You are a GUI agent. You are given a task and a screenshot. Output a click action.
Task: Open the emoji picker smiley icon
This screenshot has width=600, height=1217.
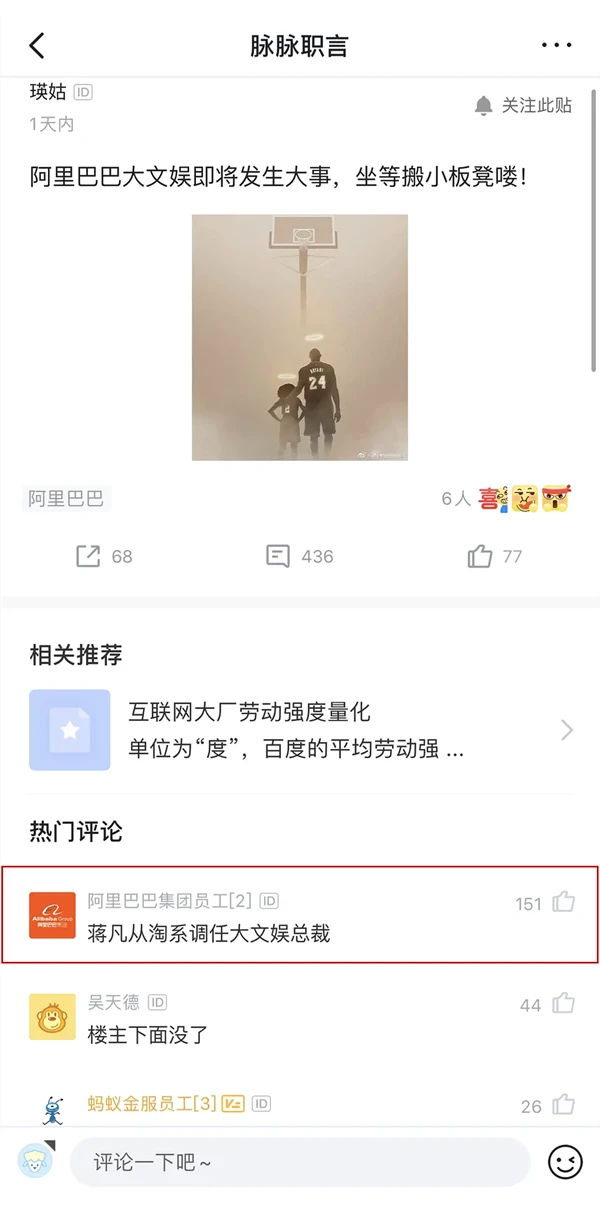pos(565,1162)
